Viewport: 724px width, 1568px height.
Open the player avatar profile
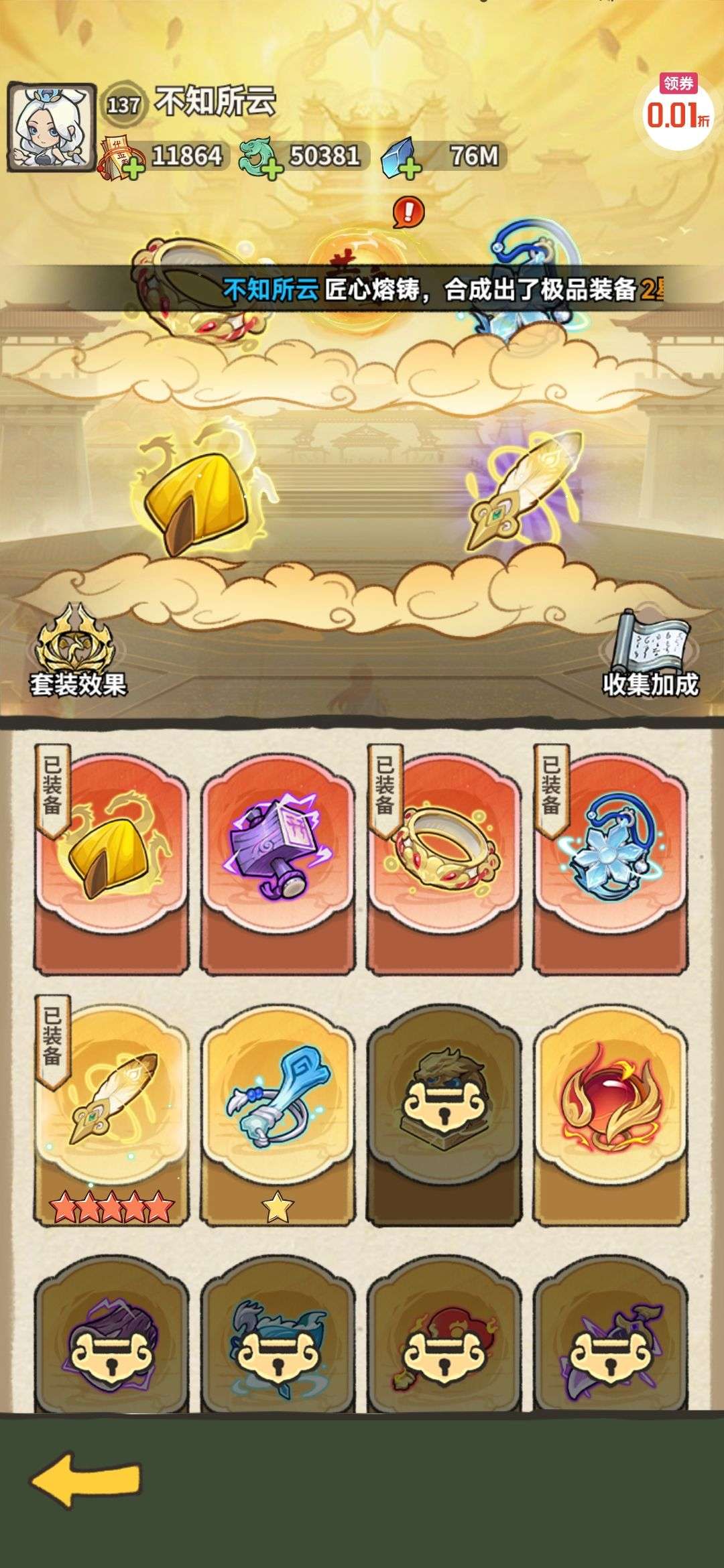52,127
